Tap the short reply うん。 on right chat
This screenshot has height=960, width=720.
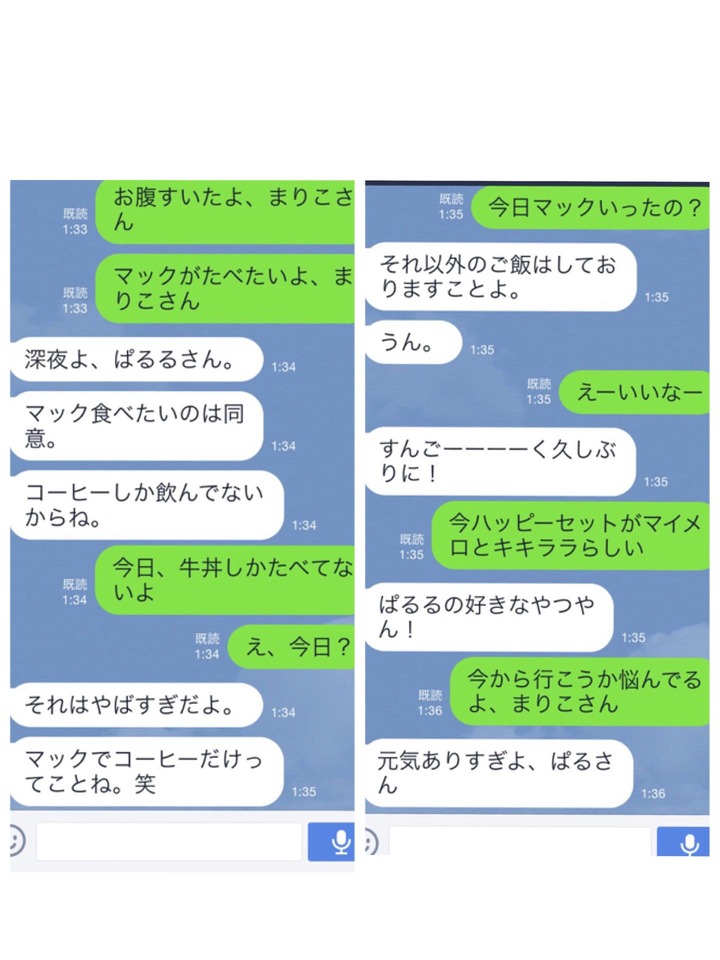click(411, 342)
